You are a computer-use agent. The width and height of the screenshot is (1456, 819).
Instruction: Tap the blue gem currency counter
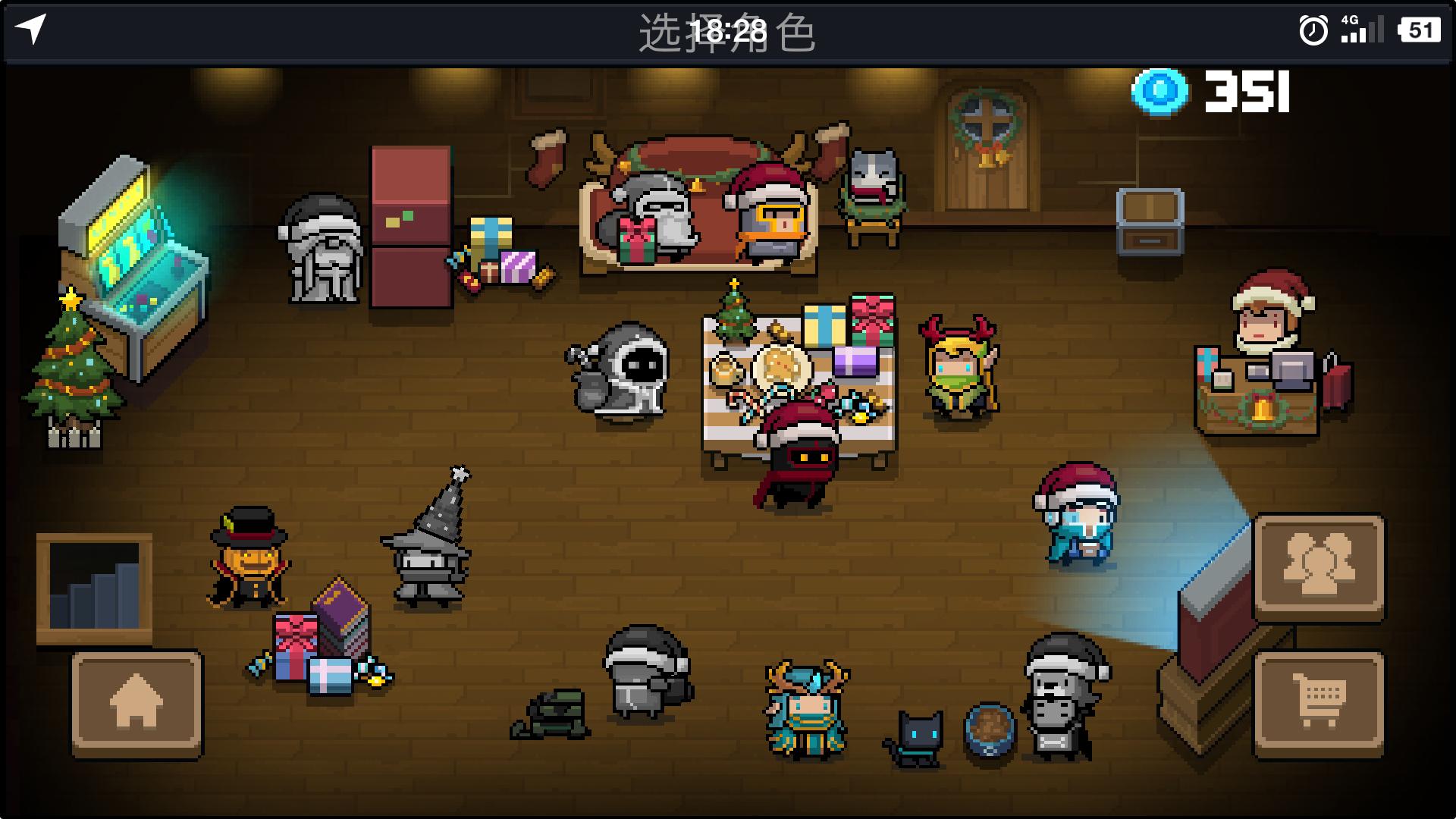pyautogui.click(x=1211, y=92)
